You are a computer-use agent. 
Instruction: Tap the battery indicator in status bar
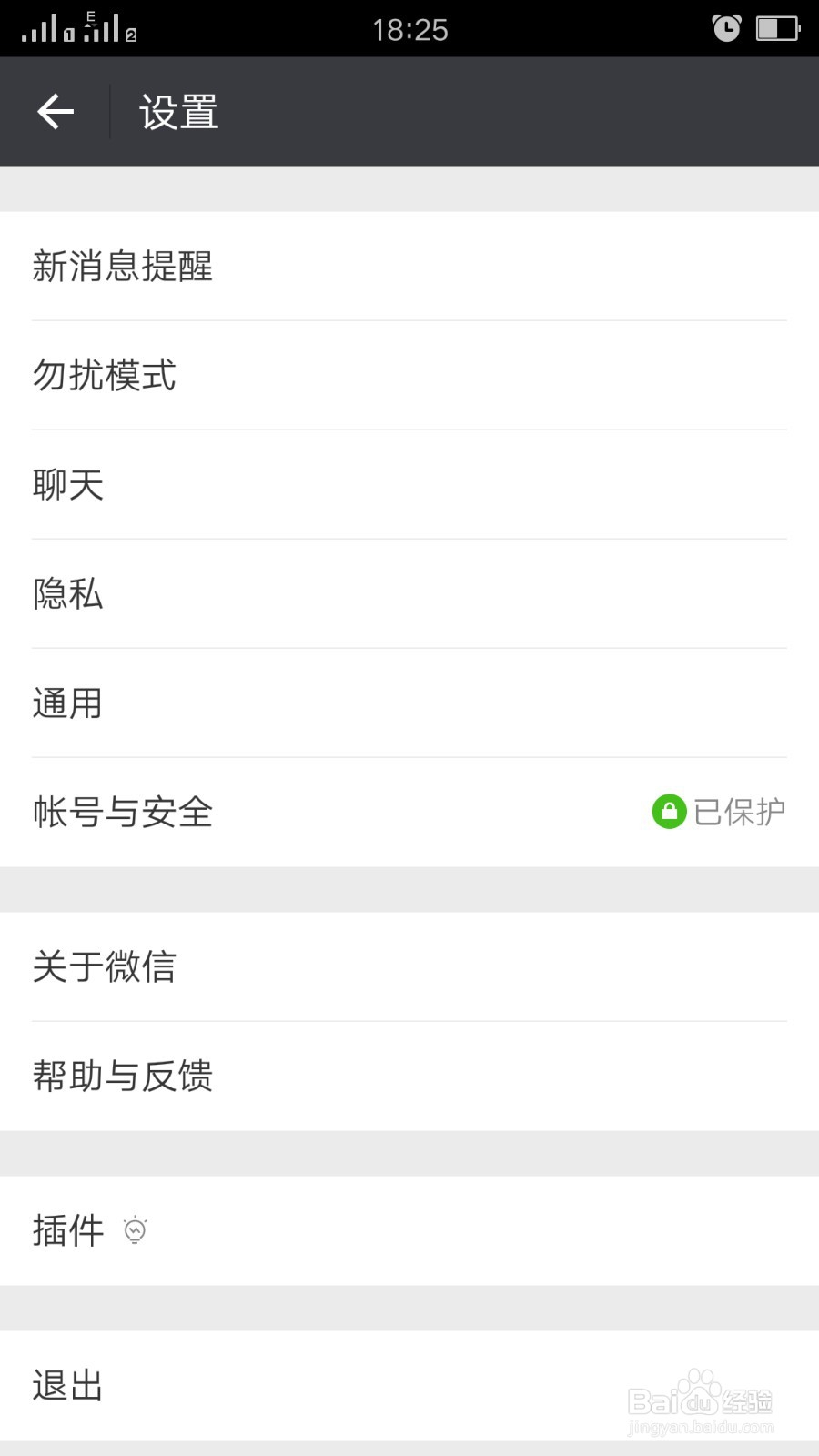(x=775, y=28)
